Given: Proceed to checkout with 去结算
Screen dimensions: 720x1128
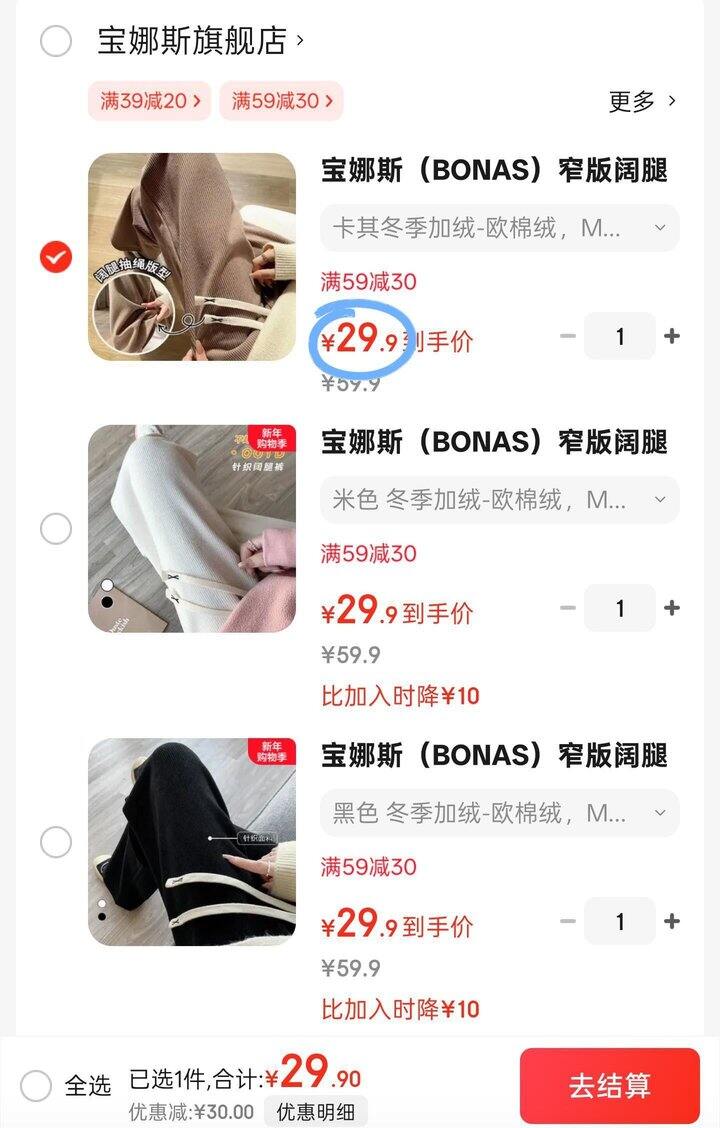Looking at the screenshot, I should click(609, 1086).
